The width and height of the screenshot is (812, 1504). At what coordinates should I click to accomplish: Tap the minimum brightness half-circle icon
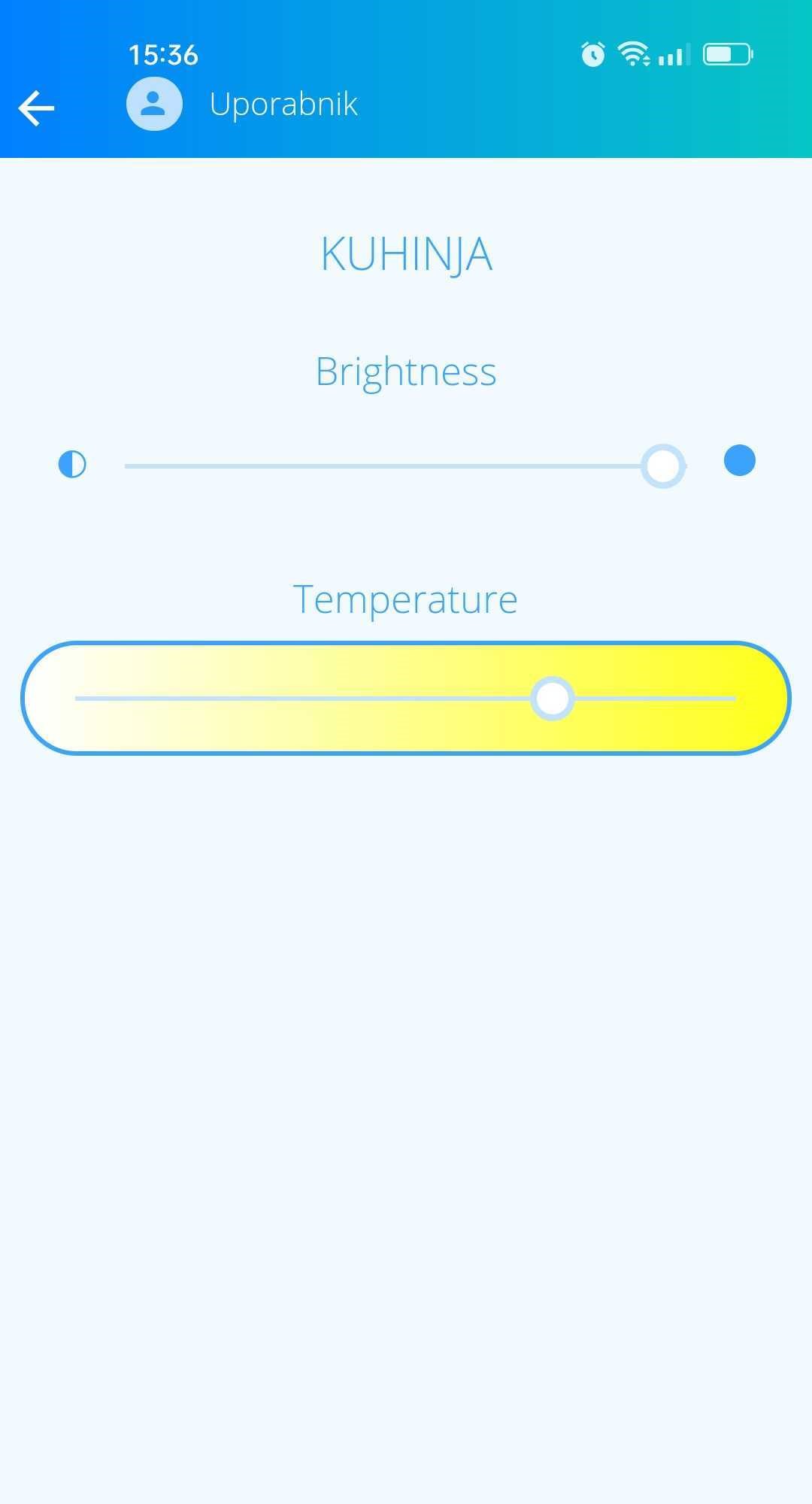(71, 464)
